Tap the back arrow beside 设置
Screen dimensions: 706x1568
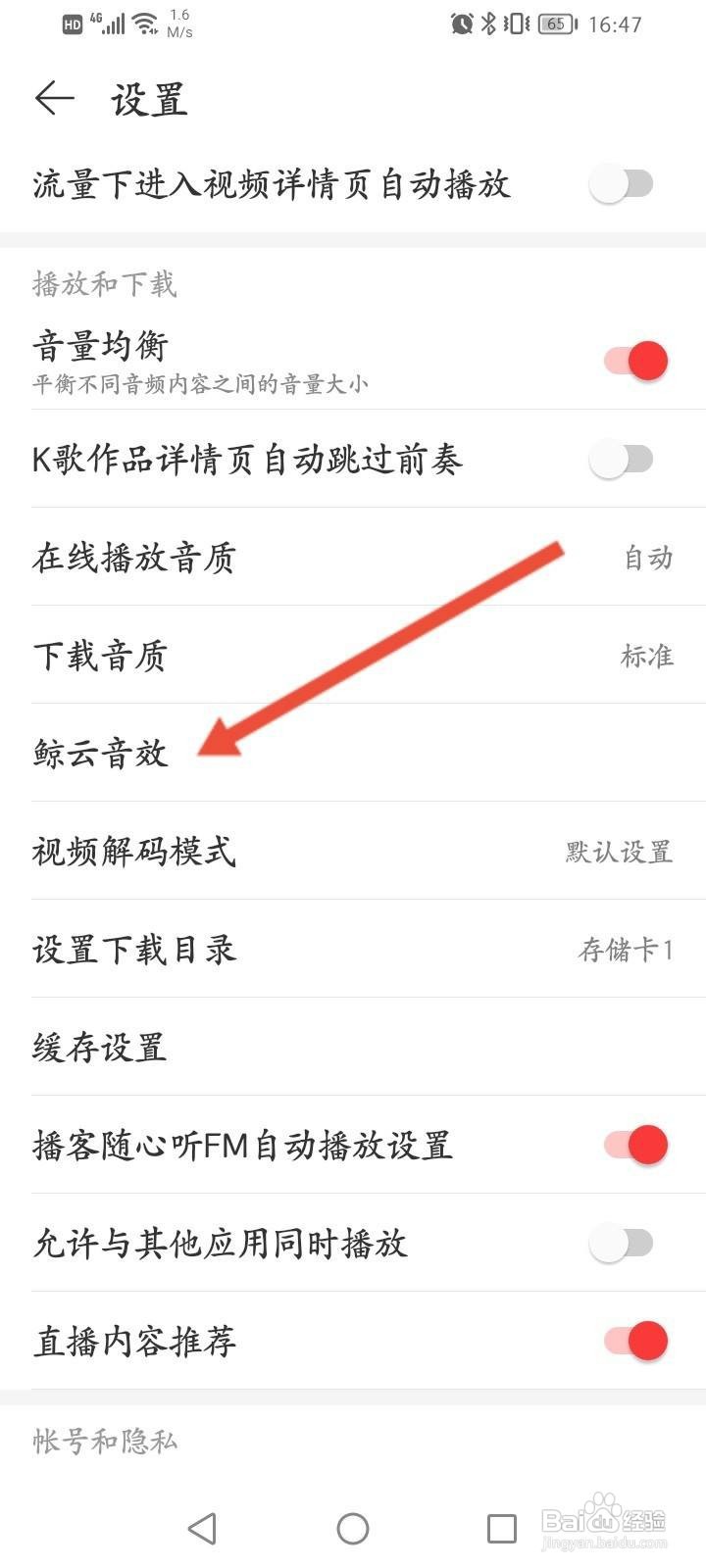54,98
